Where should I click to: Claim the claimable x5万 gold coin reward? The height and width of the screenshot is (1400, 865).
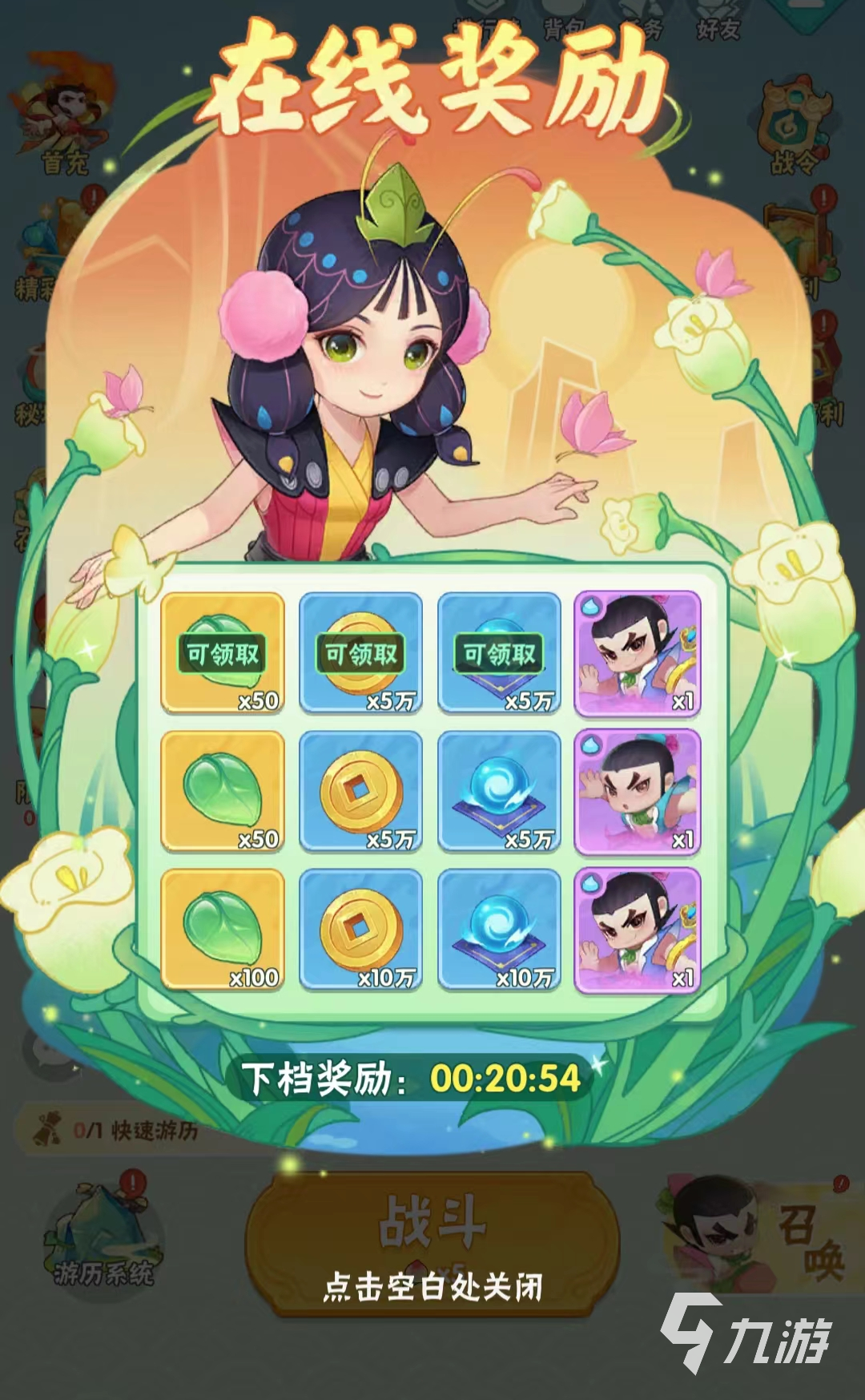pyautogui.click(x=360, y=653)
